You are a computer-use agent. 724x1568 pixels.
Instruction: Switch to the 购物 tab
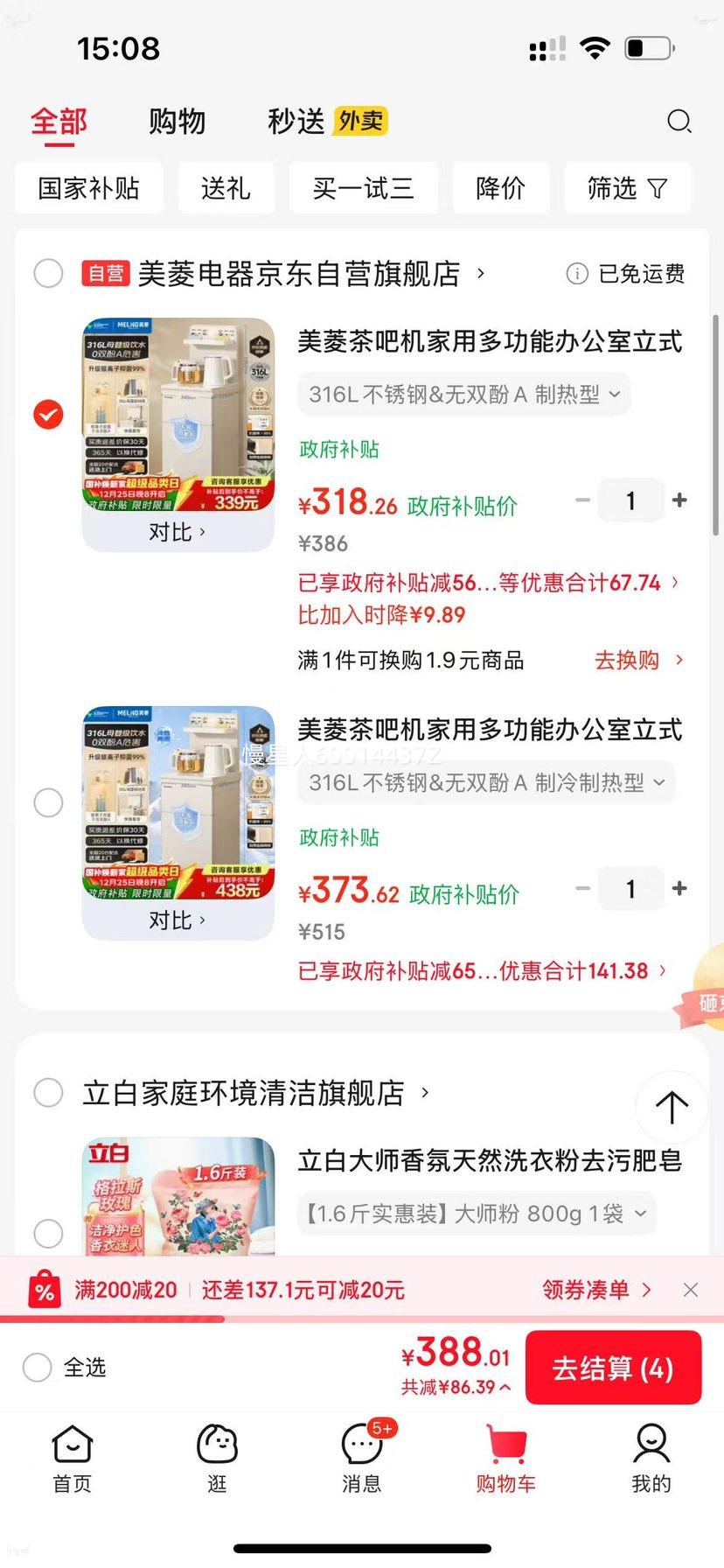178,122
